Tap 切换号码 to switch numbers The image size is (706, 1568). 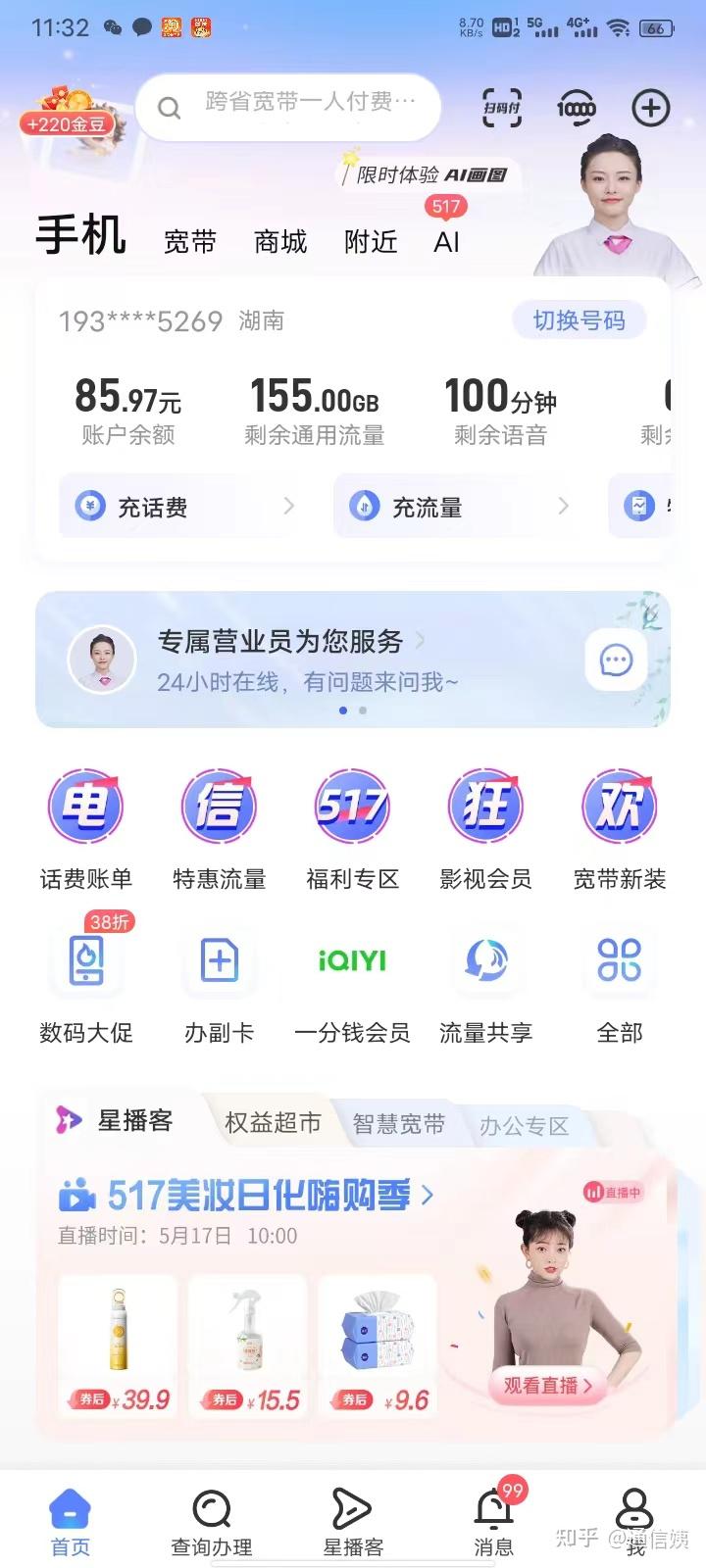(x=580, y=320)
